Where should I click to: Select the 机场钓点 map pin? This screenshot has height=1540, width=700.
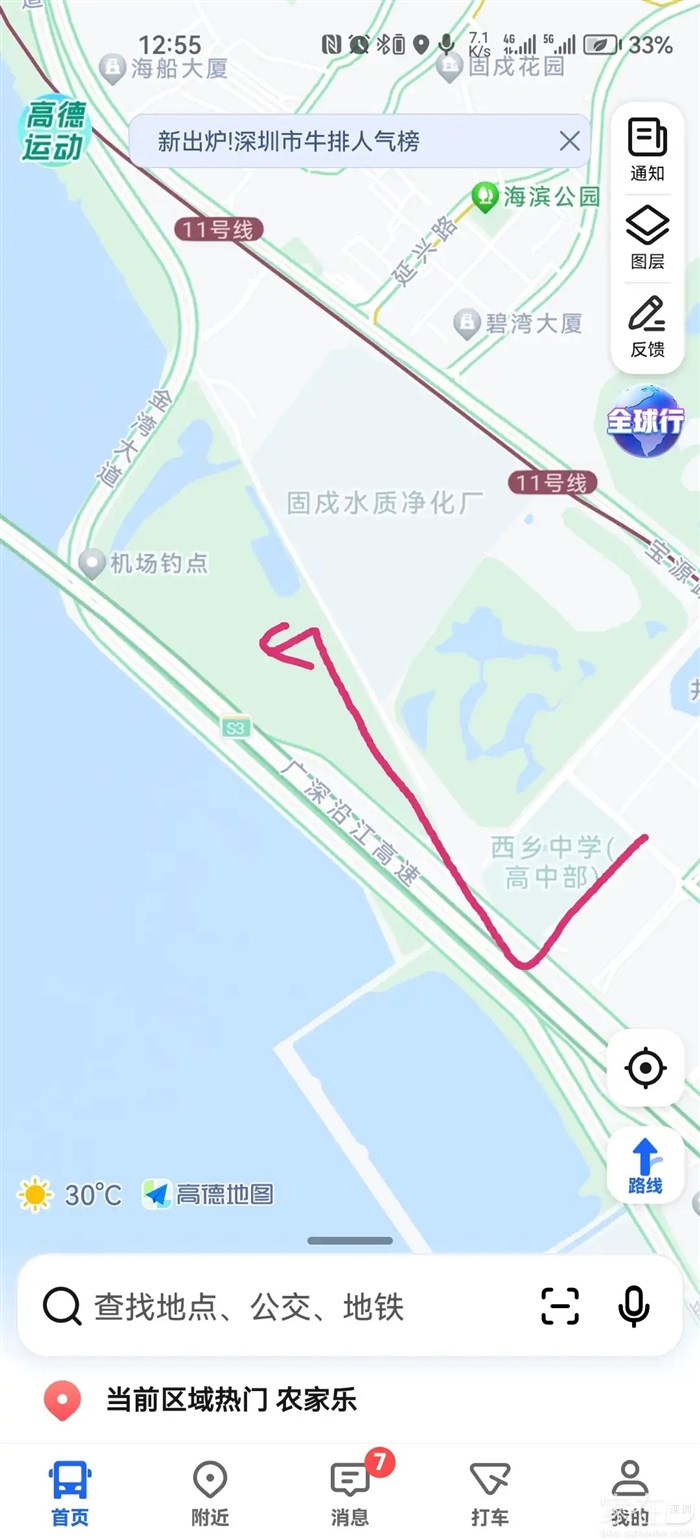pos(93,564)
